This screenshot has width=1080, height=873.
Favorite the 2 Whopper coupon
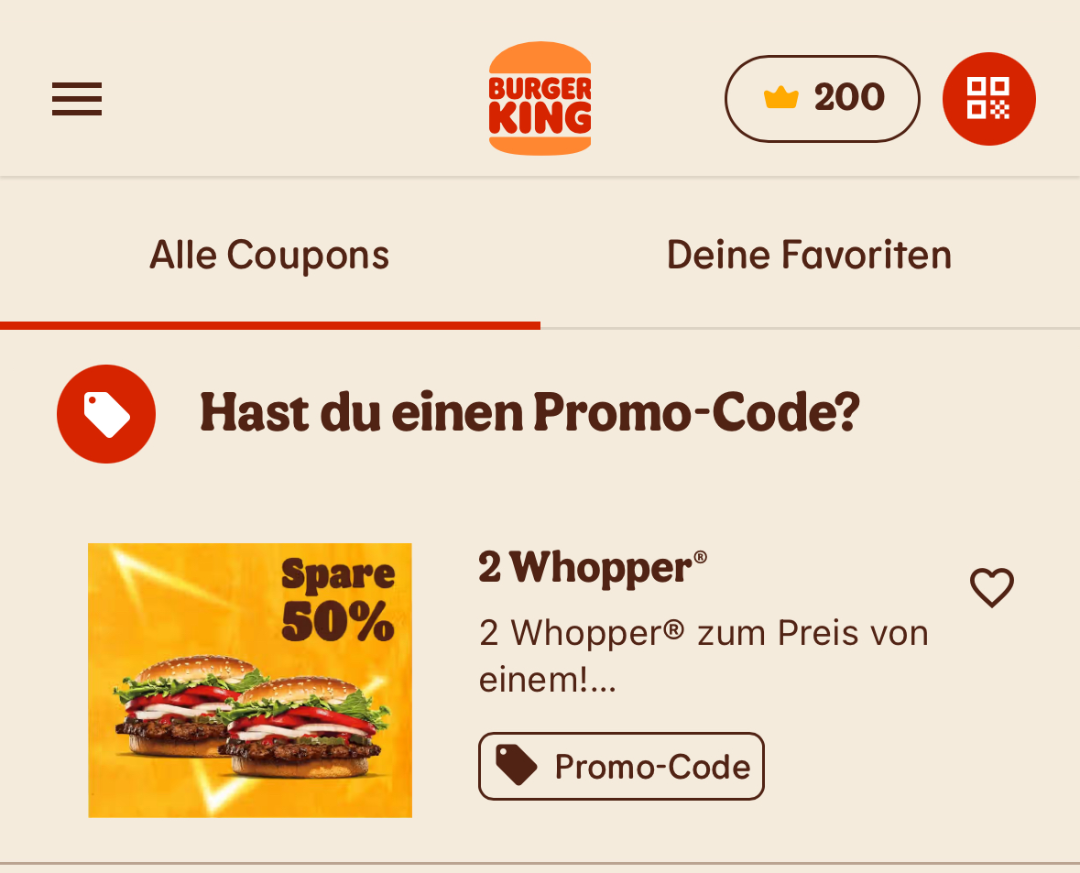(992, 588)
